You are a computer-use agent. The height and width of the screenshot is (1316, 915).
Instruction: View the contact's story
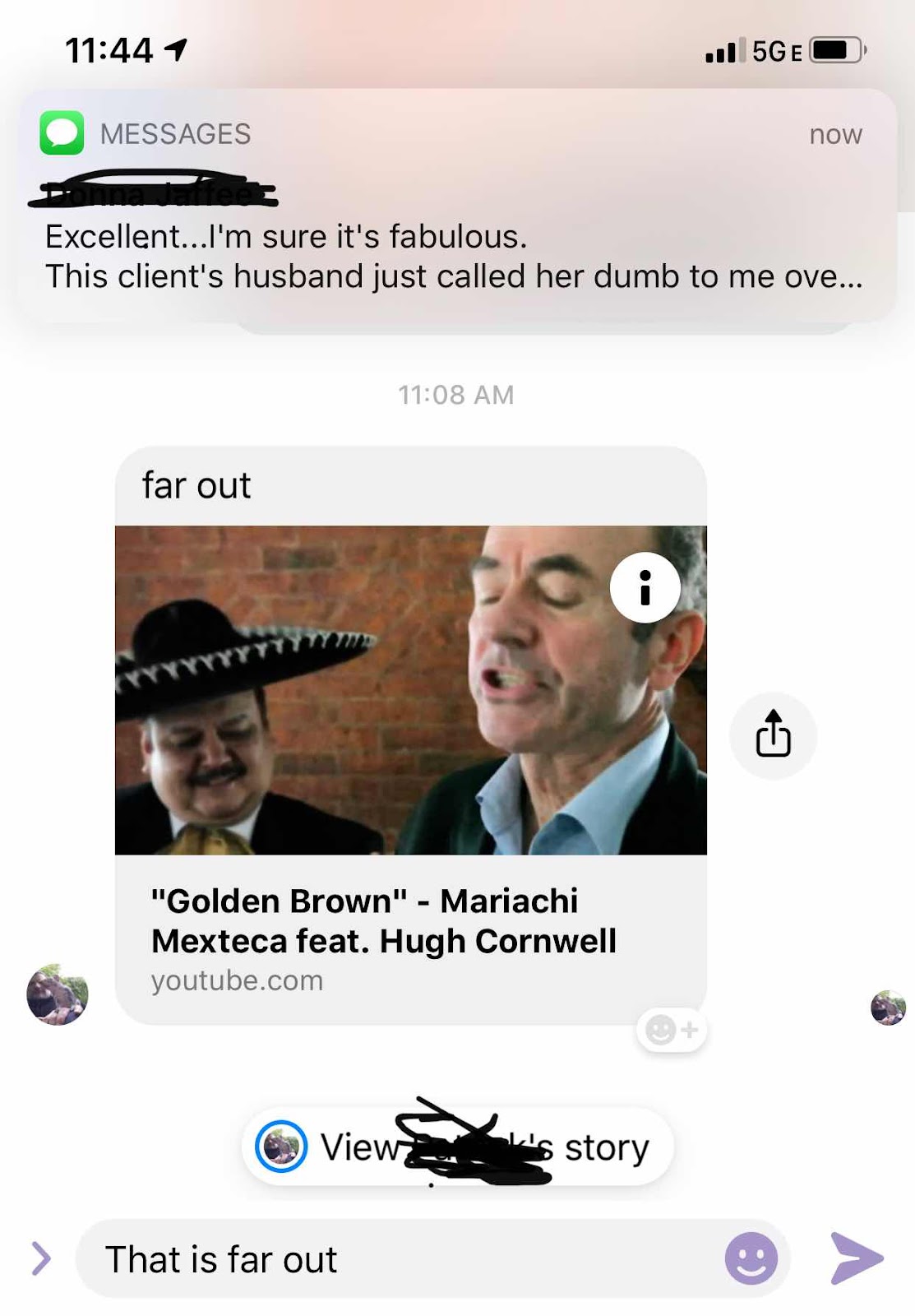(457, 1147)
